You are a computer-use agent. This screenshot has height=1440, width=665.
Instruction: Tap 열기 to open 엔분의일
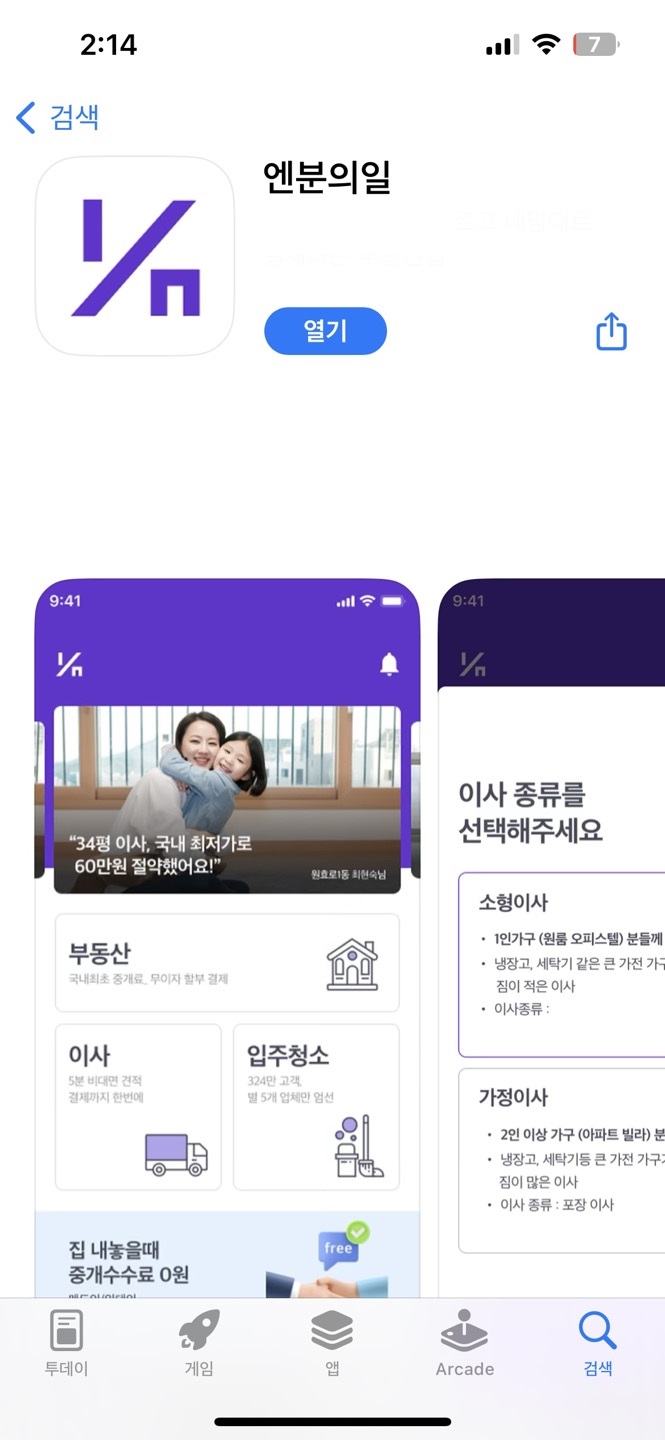[325, 331]
